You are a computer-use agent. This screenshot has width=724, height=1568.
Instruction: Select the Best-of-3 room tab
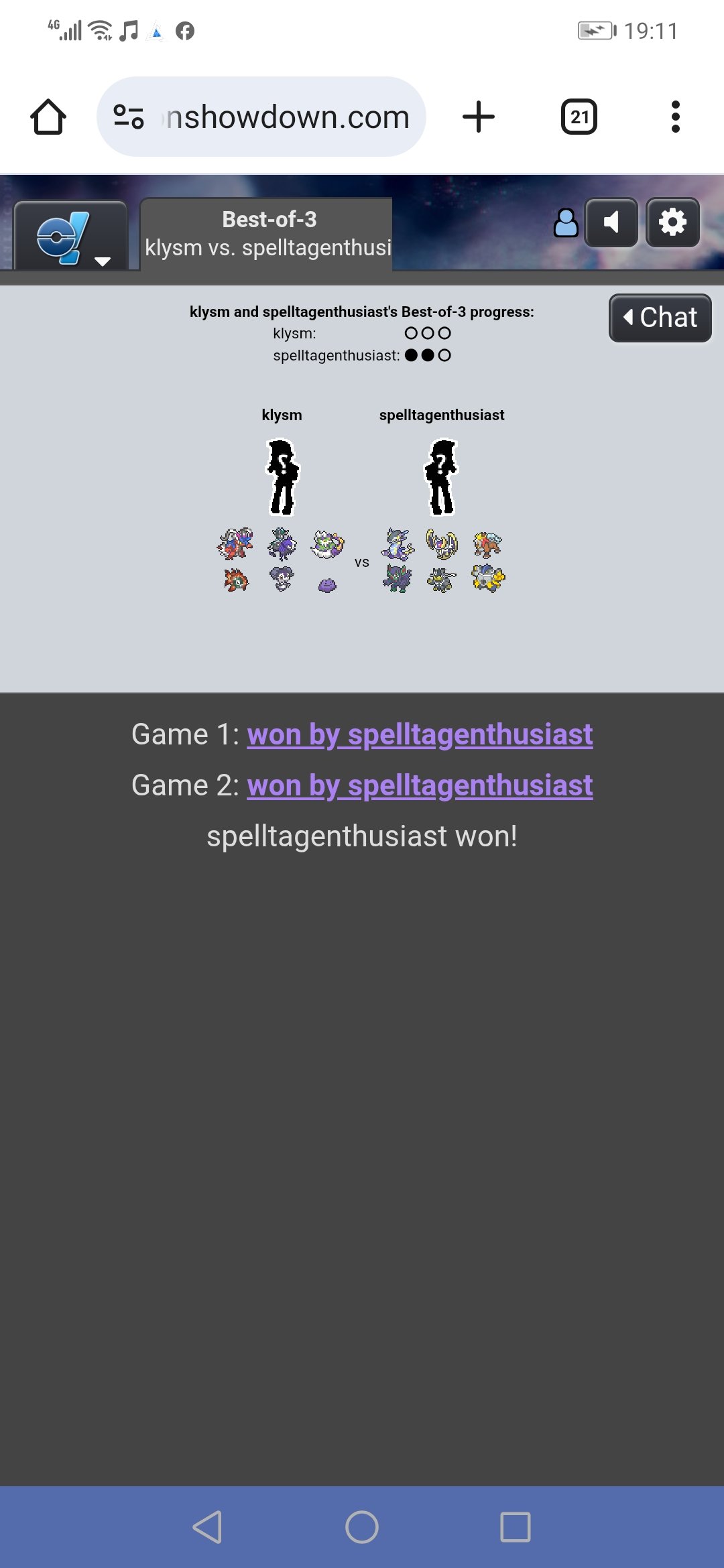click(x=266, y=235)
